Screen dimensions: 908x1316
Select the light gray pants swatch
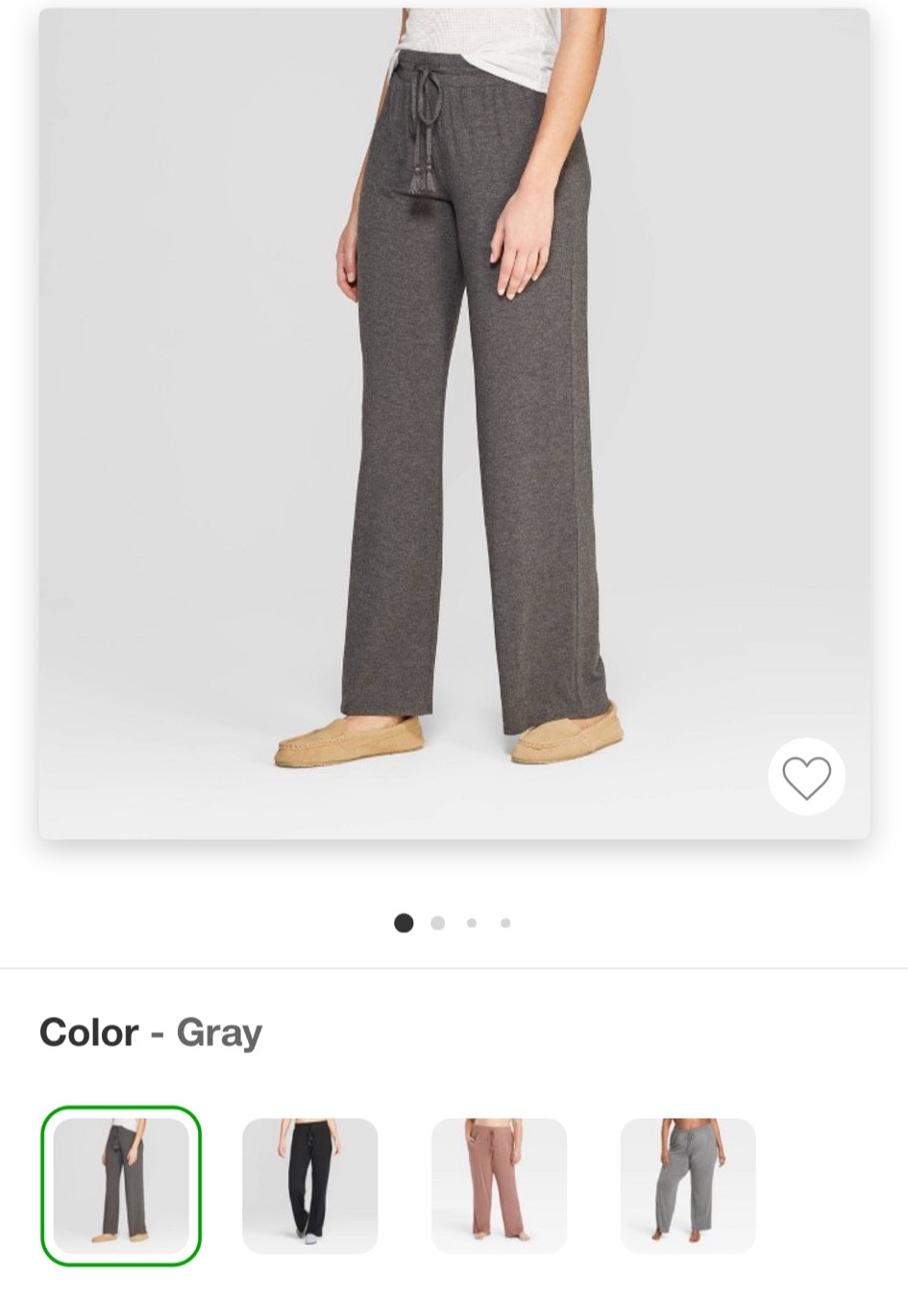pos(688,1185)
